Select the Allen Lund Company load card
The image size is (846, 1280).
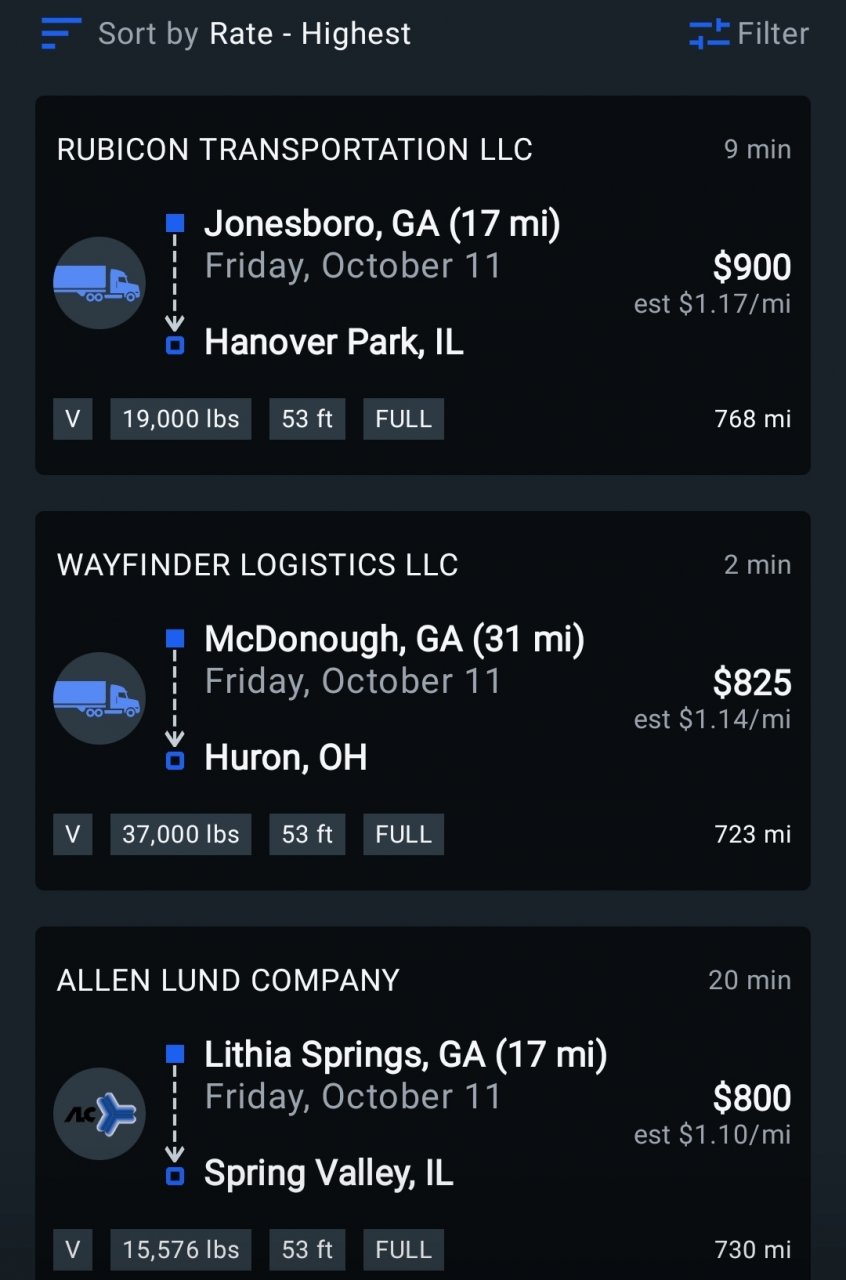tap(422, 1110)
